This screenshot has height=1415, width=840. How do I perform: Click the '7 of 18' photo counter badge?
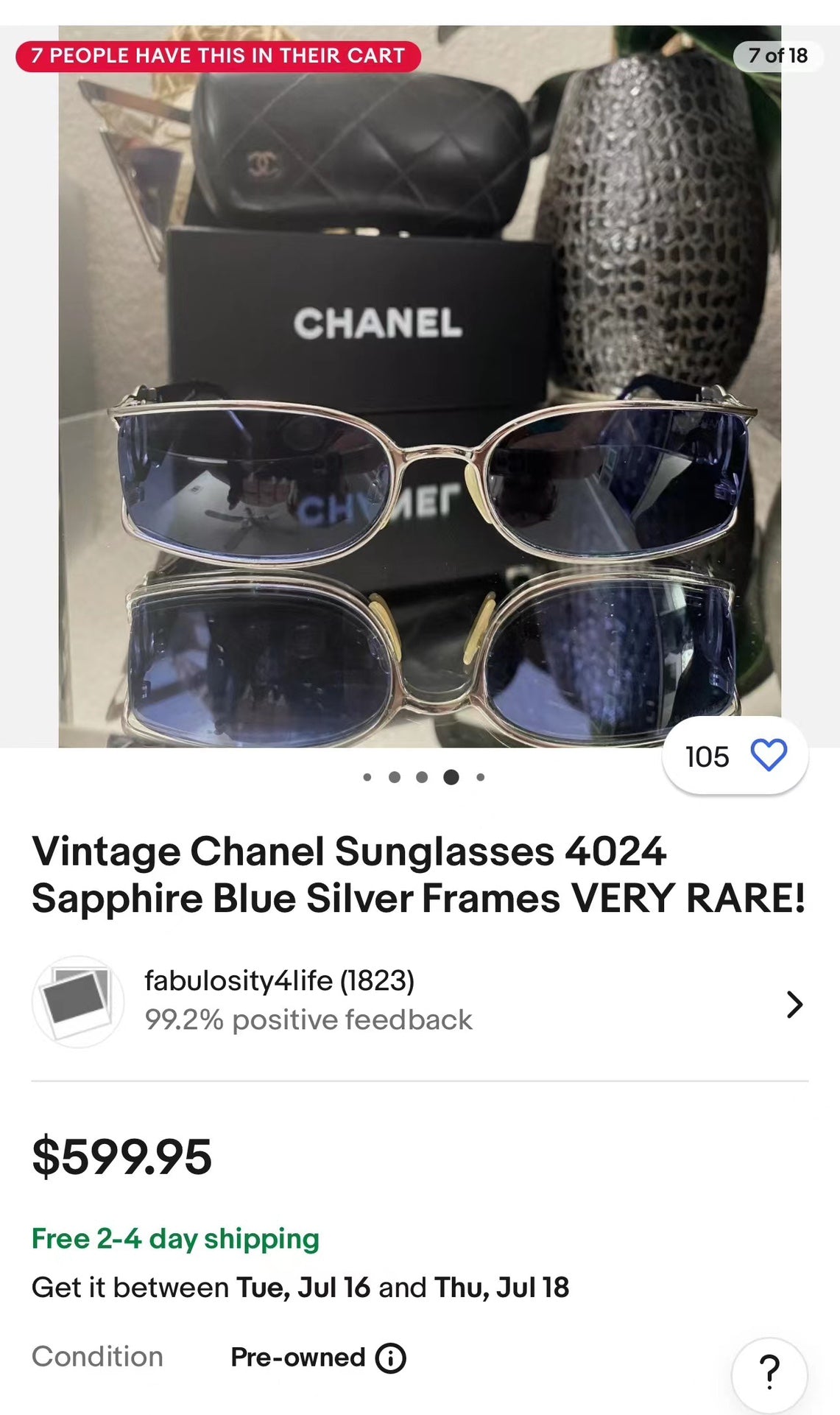780,55
